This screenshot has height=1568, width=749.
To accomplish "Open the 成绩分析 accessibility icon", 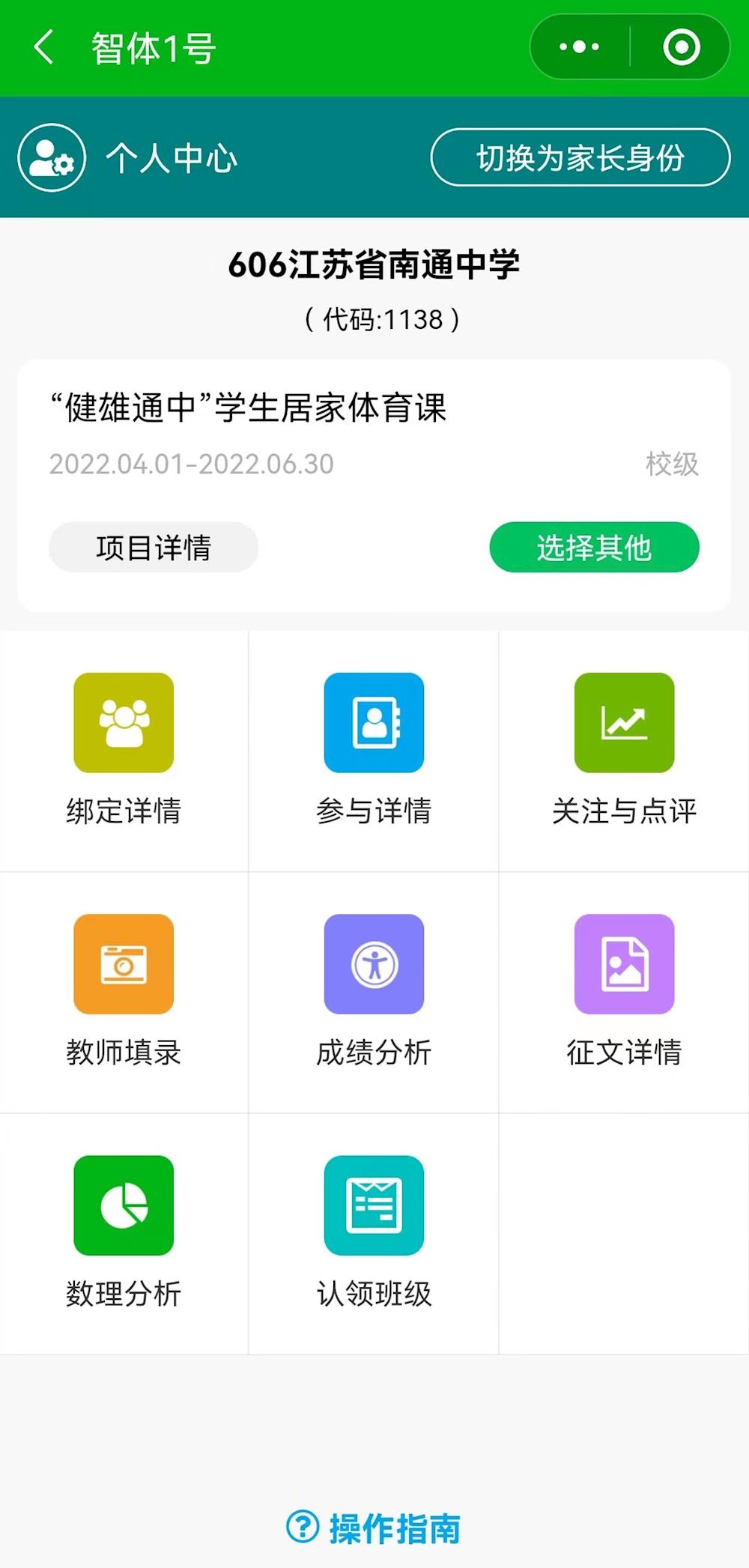I will tap(374, 964).
